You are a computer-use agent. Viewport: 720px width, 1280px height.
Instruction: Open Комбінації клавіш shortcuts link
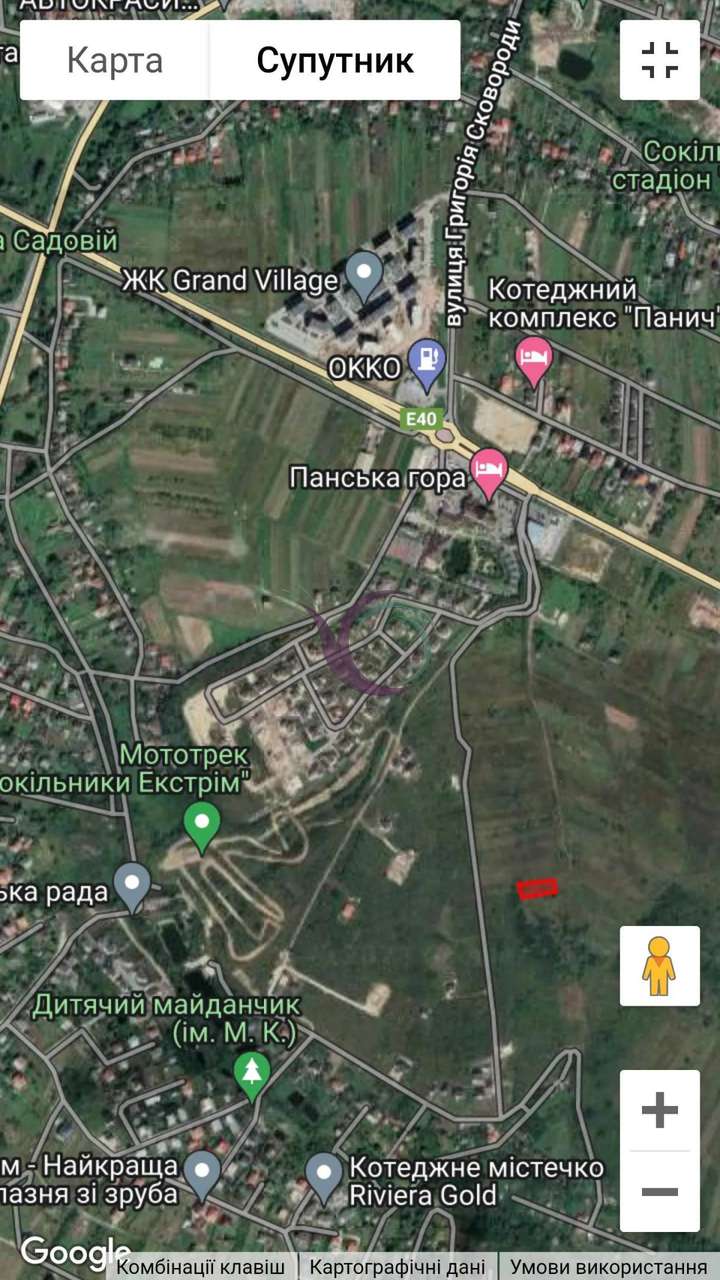click(201, 1267)
